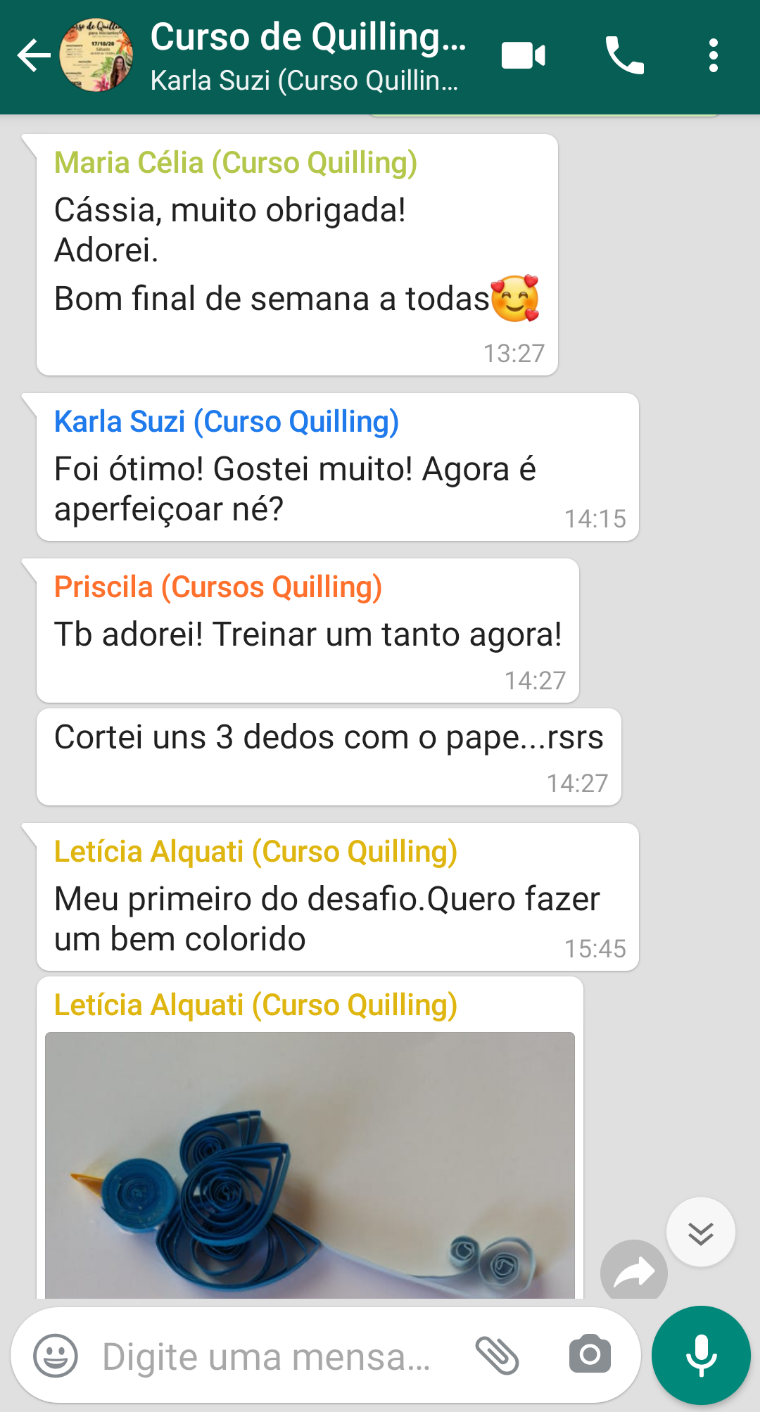Forward the quilling photo with the arrow
This screenshot has height=1412, width=760.
click(x=634, y=1272)
